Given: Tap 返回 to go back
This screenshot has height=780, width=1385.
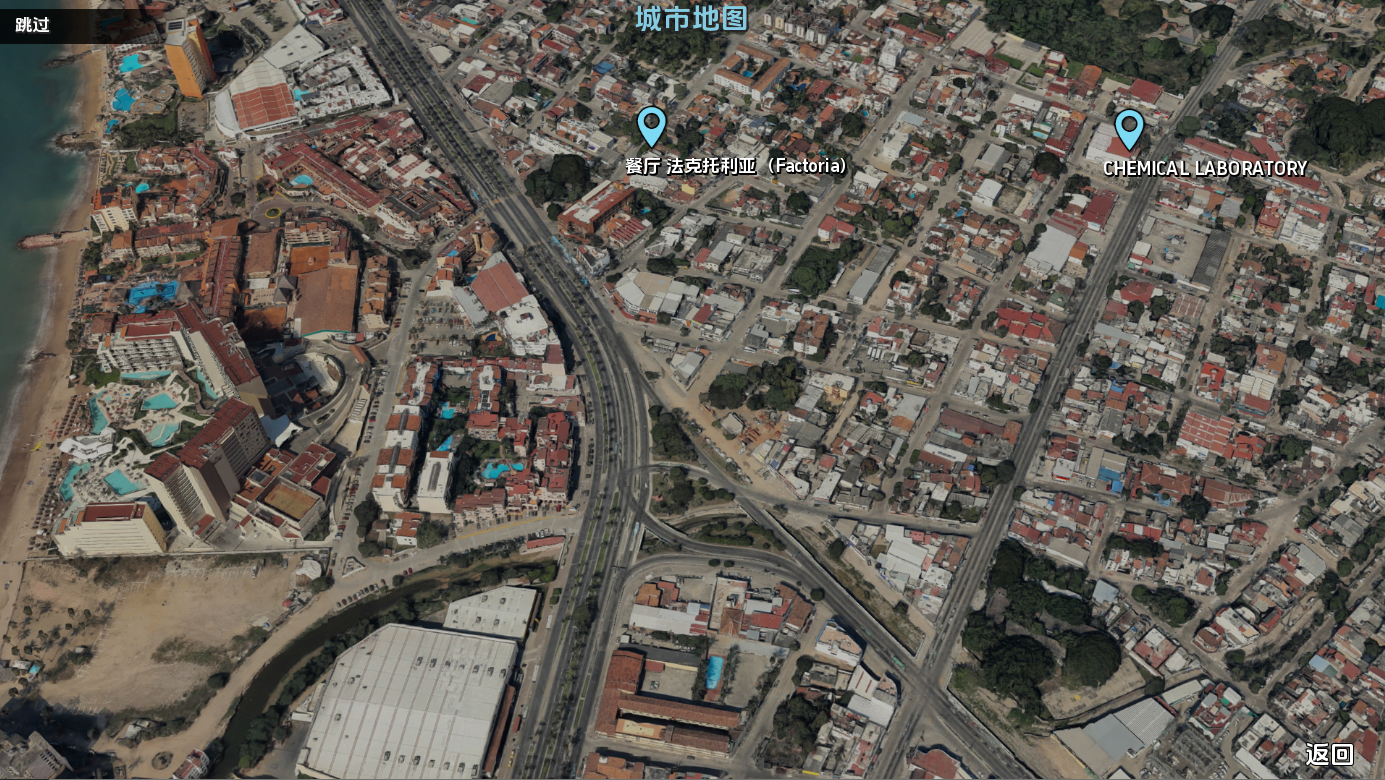Looking at the screenshot, I should 1330,755.
